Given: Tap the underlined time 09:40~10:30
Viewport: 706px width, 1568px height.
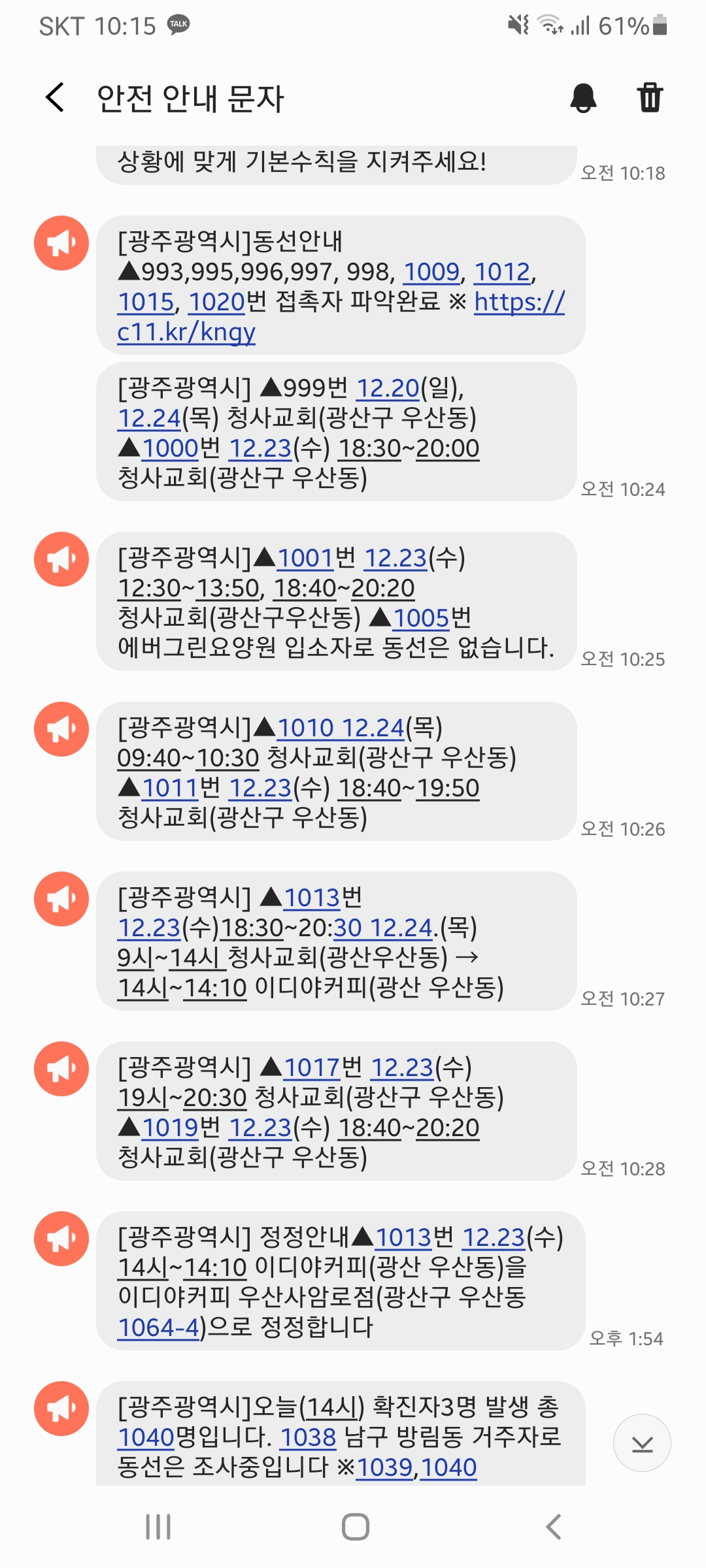Looking at the screenshot, I should coord(188,758).
